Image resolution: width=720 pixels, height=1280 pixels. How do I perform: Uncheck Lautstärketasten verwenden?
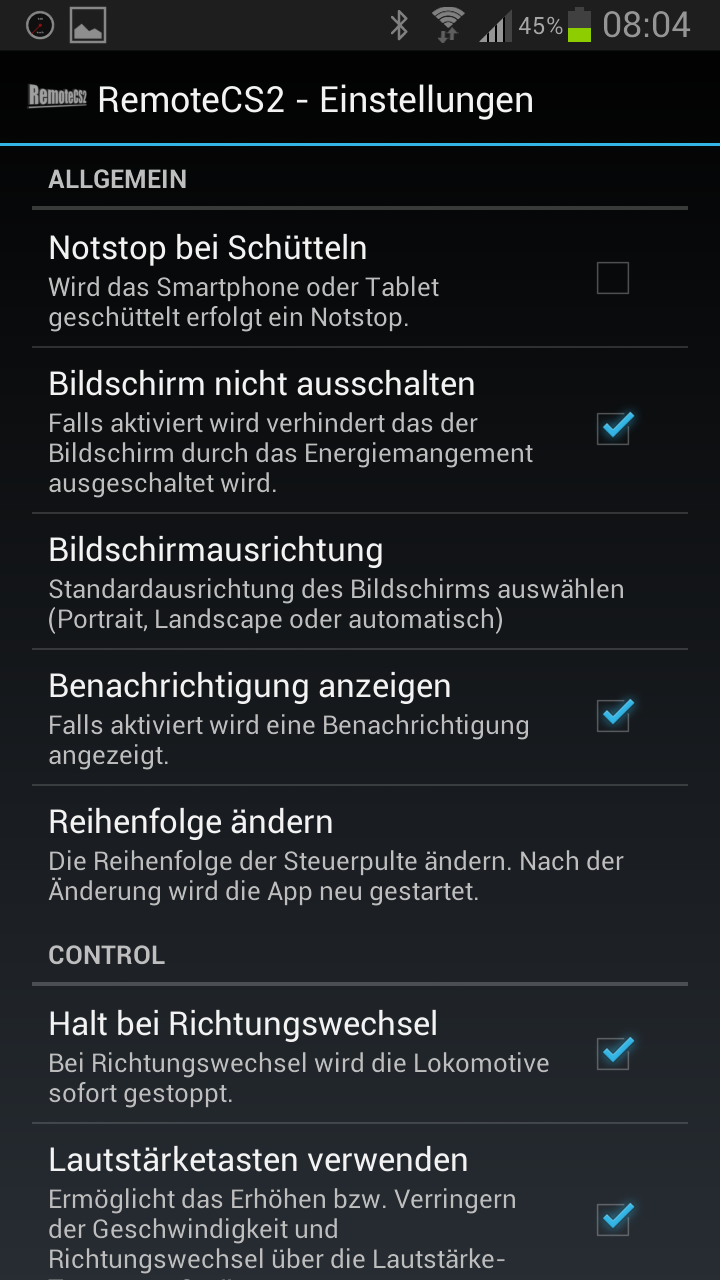click(613, 1219)
